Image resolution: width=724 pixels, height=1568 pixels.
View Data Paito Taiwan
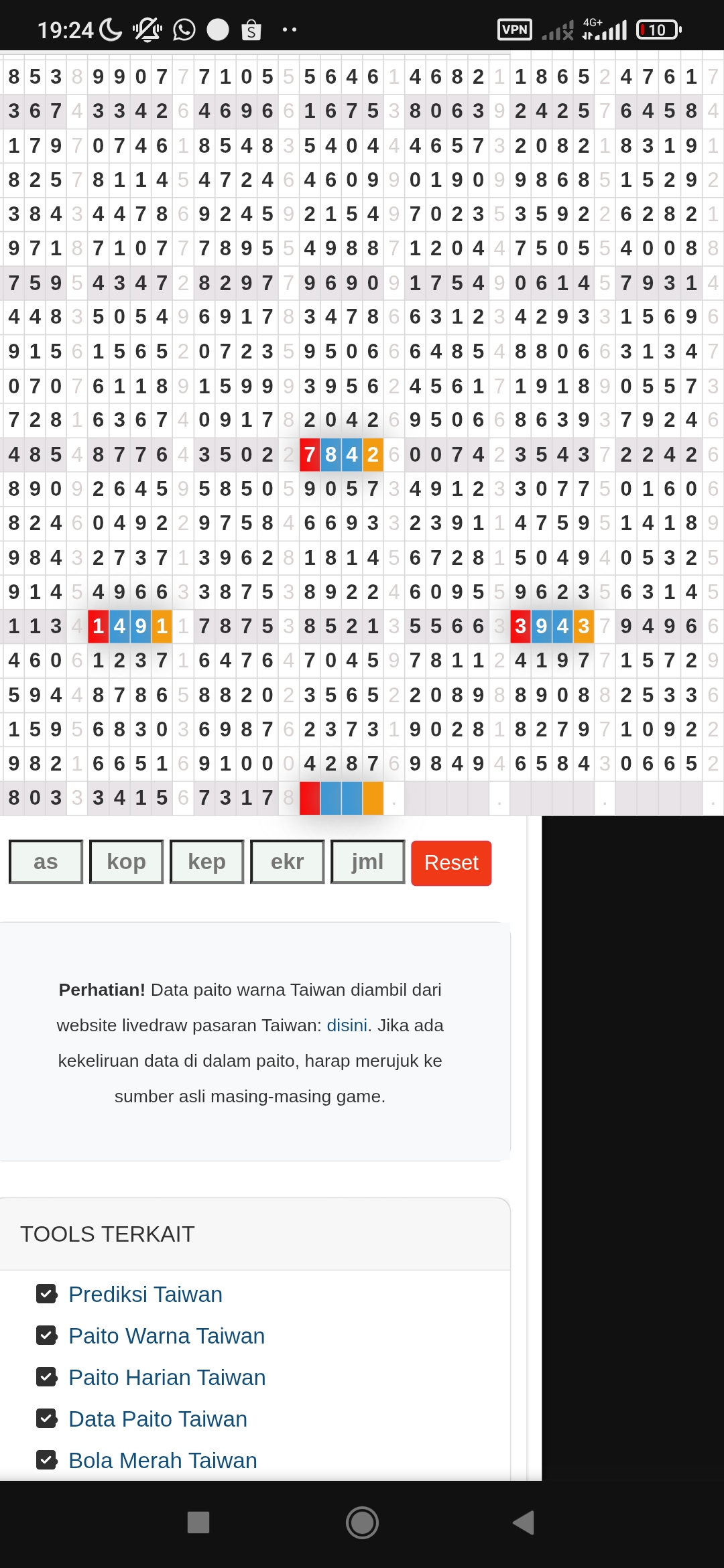tap(158, 1419)
